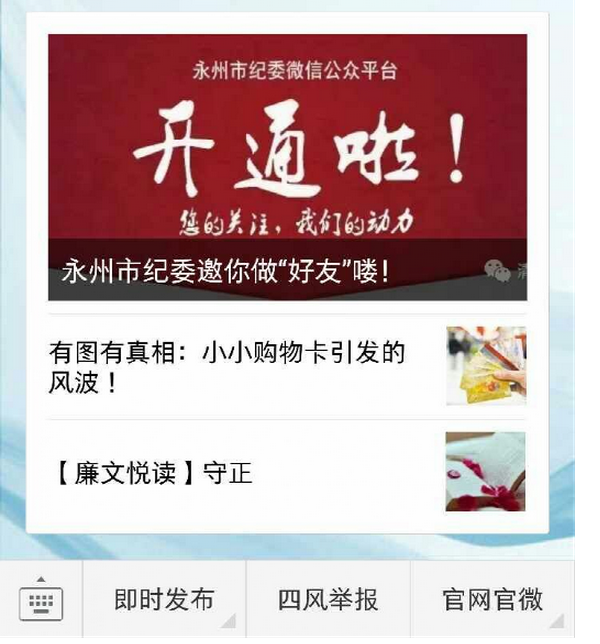
Task: Open the 即时发布 menu
Action: click(164, 600)
